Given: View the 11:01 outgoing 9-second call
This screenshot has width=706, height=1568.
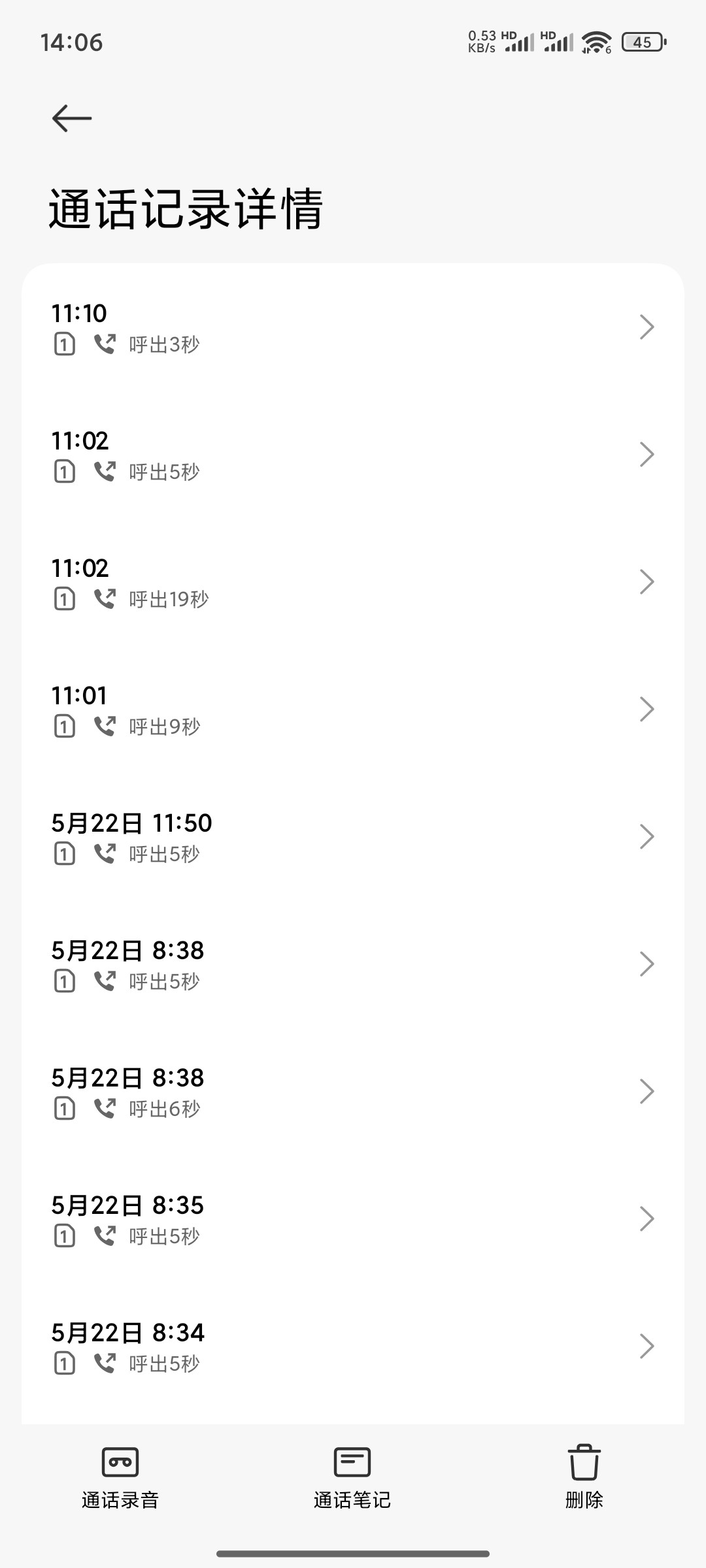Looking at the screenshot, I should [x=353, y=710].
